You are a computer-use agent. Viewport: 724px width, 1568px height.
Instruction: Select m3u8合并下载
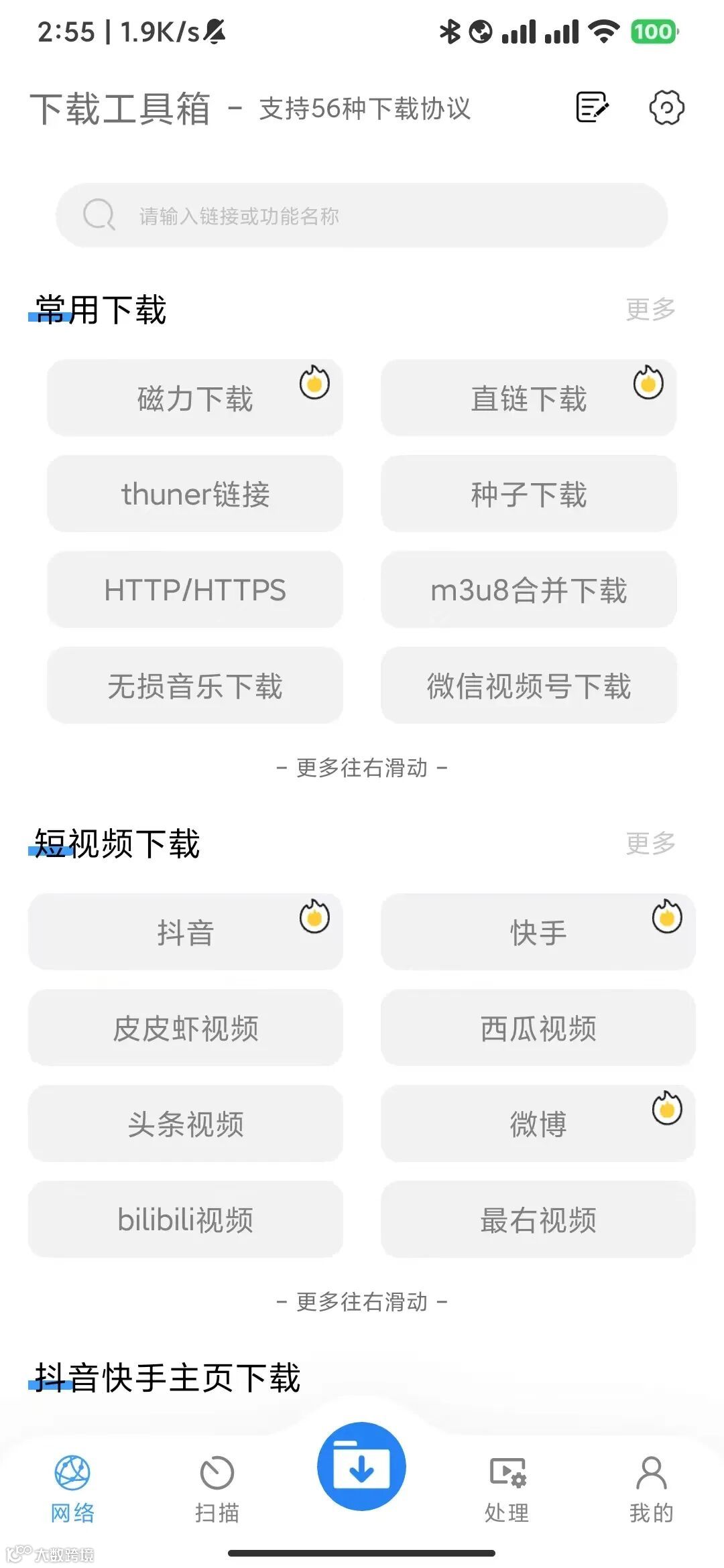(x=528, y=590)
